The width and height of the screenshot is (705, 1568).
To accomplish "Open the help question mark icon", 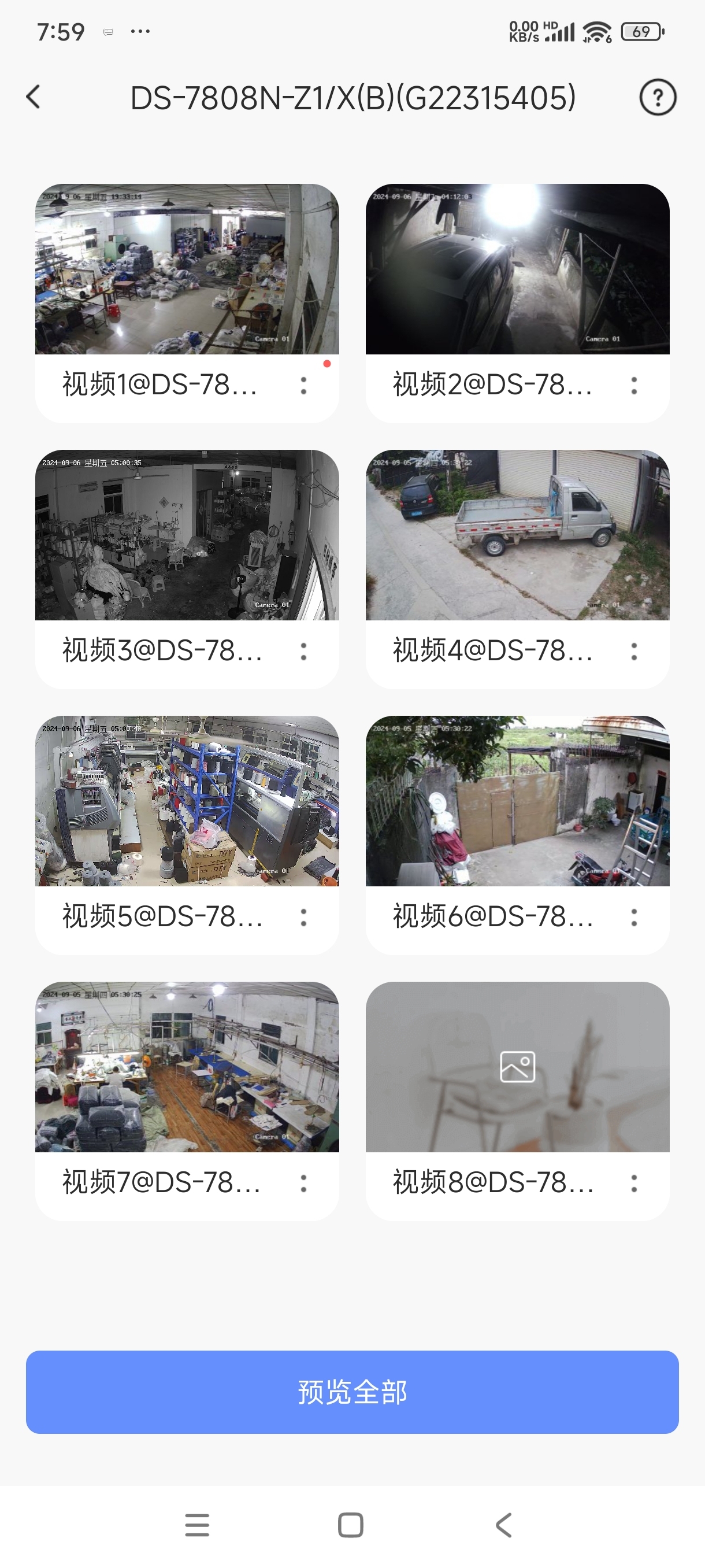I will [657, 97].
